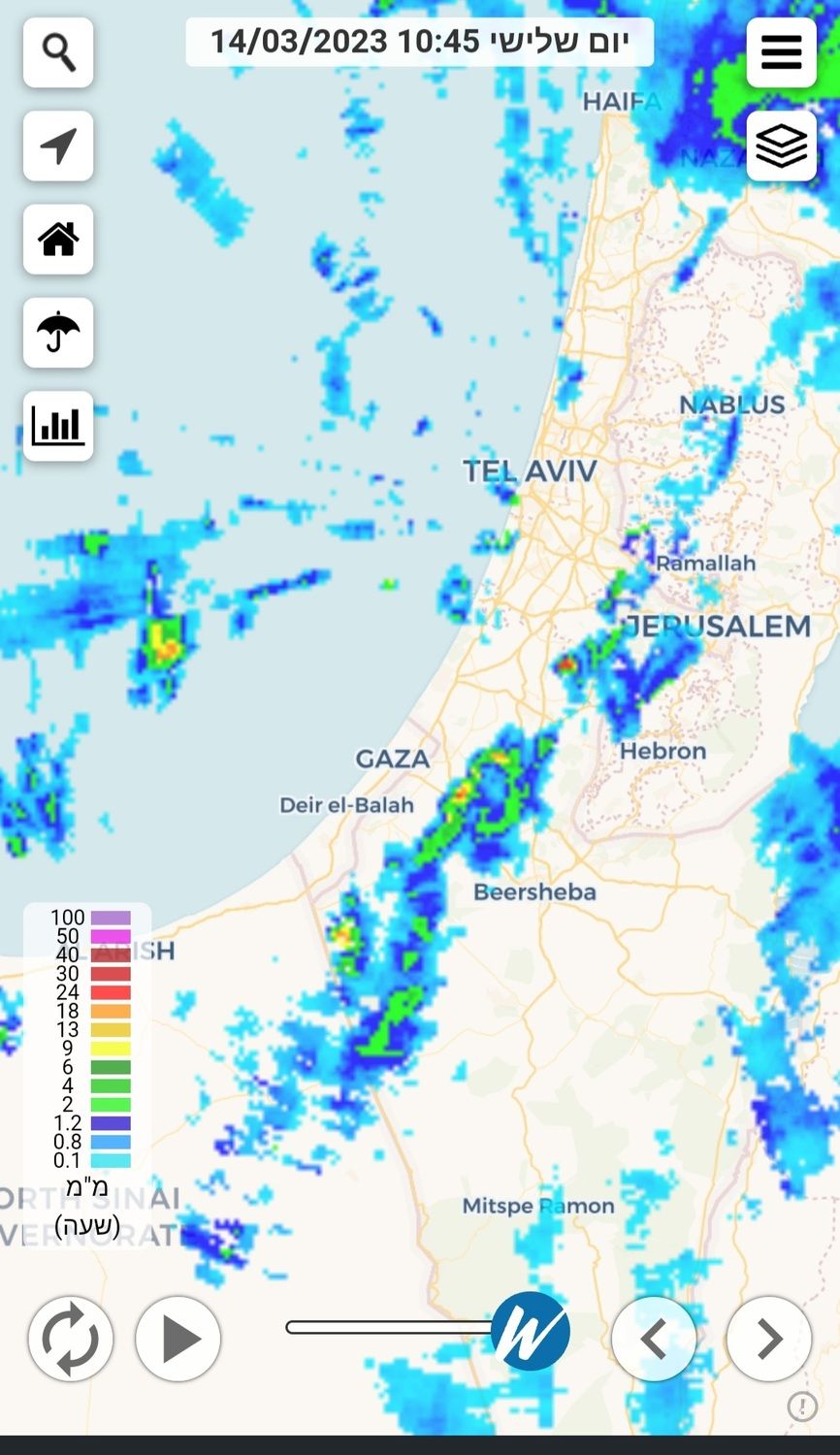Refresh the radar data

point(71,1339)
